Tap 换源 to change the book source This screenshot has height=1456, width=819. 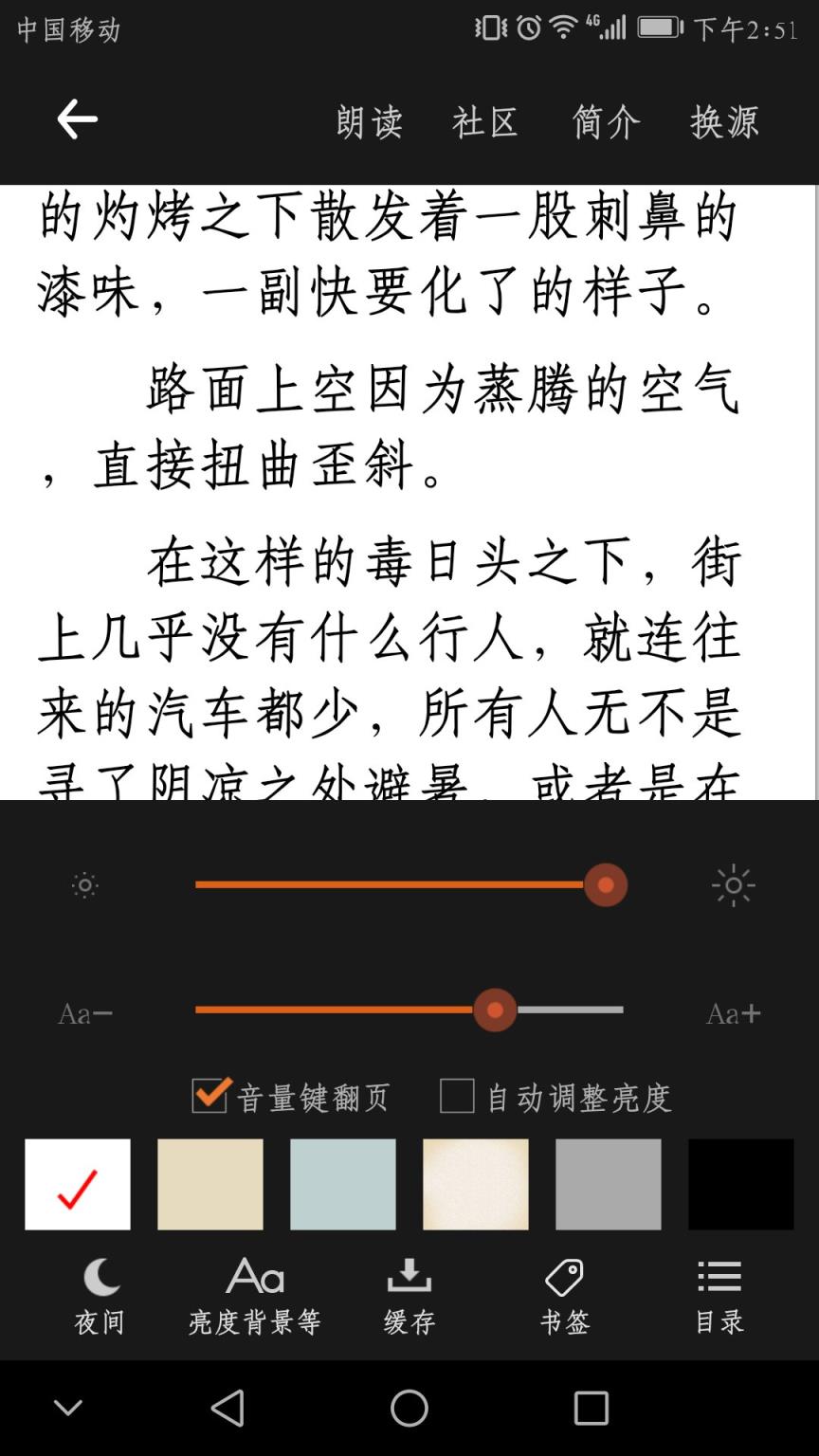point(724,122)
